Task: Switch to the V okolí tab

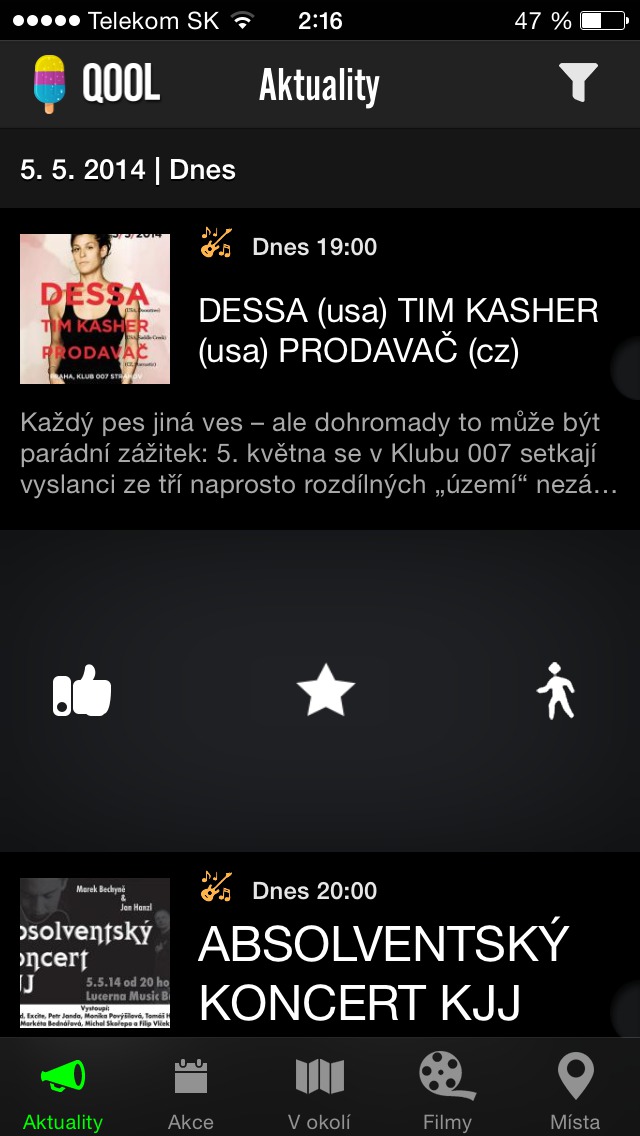Action: [x=319, y=1092]
